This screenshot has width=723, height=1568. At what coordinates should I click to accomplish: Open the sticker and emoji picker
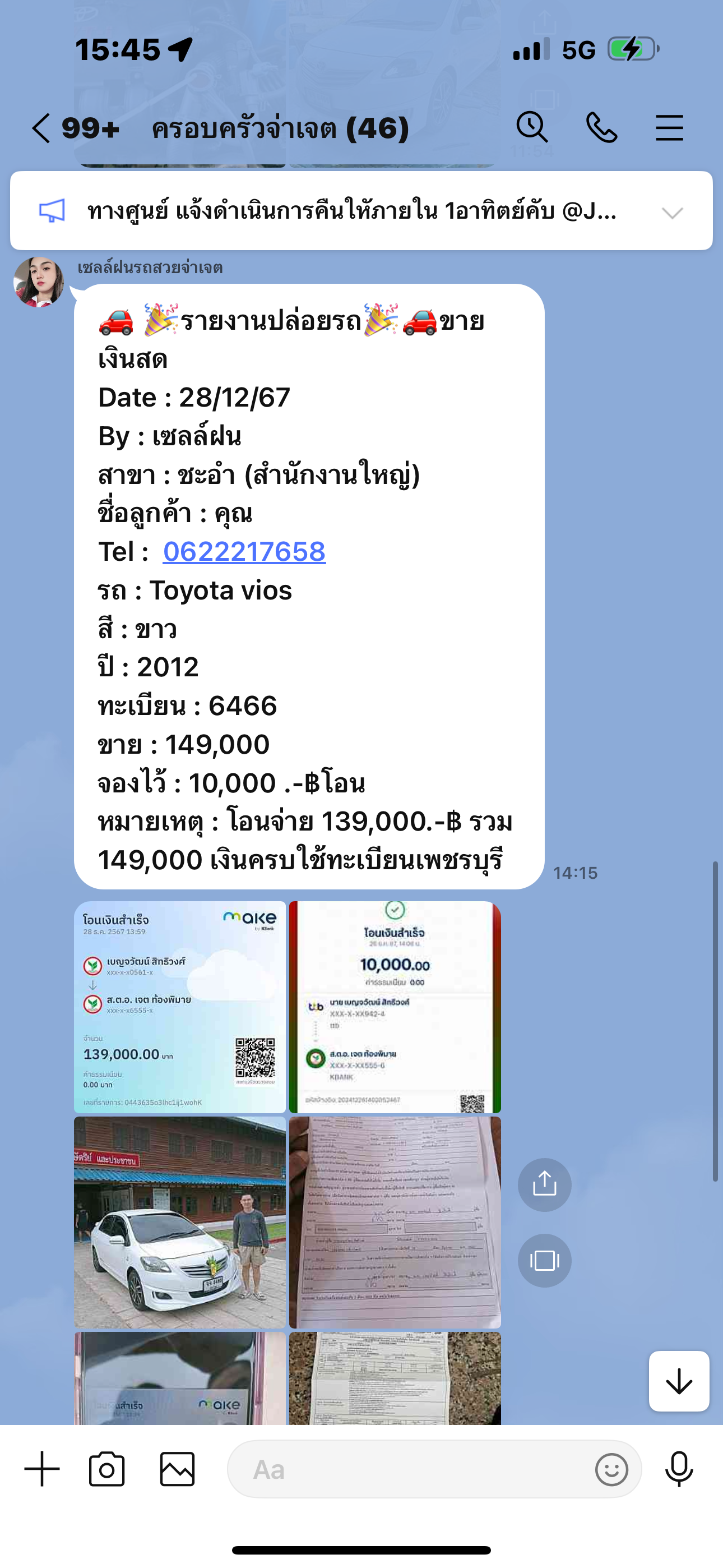coord(611,1470)
